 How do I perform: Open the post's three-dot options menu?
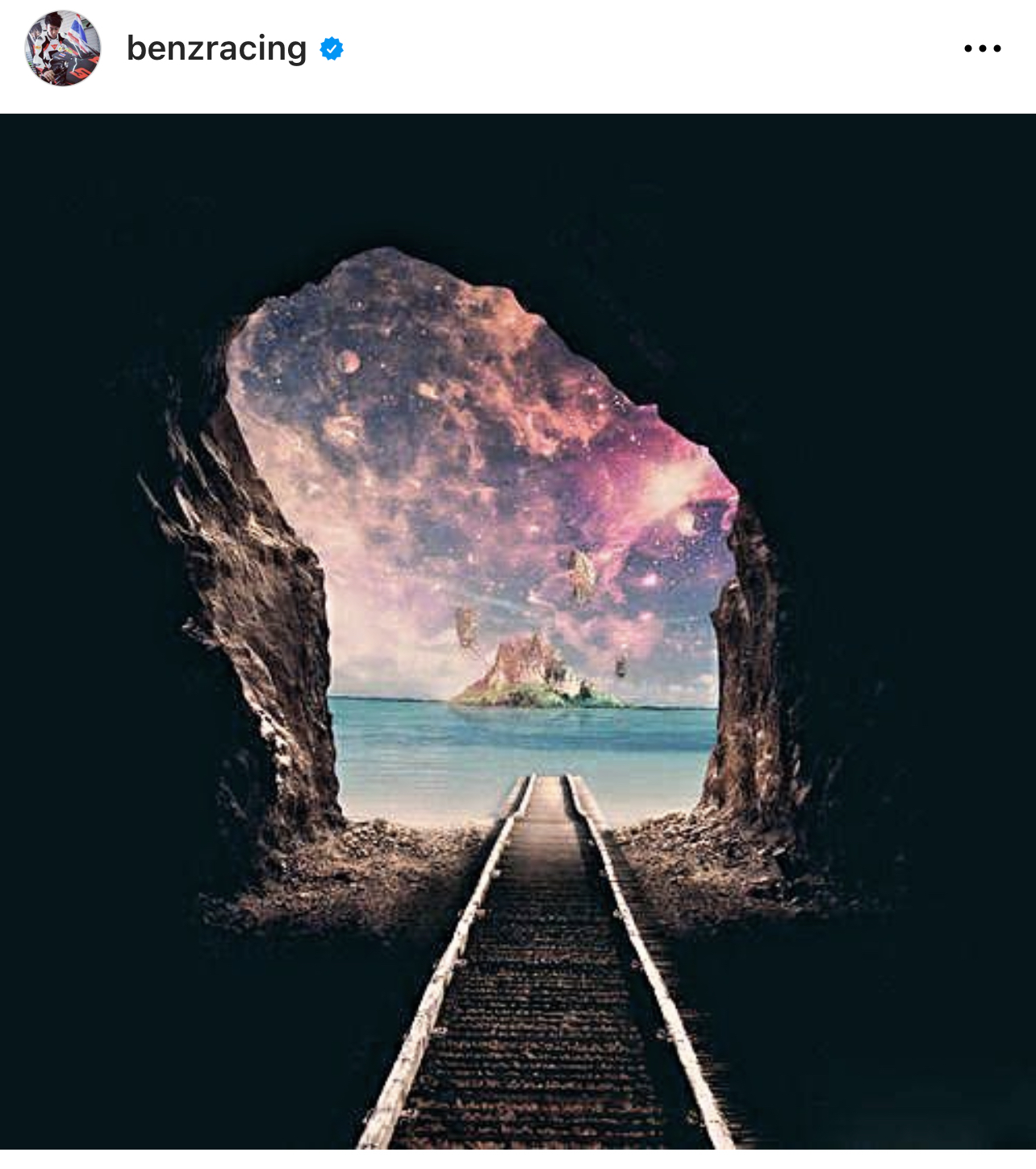click(x=982, y=48)
